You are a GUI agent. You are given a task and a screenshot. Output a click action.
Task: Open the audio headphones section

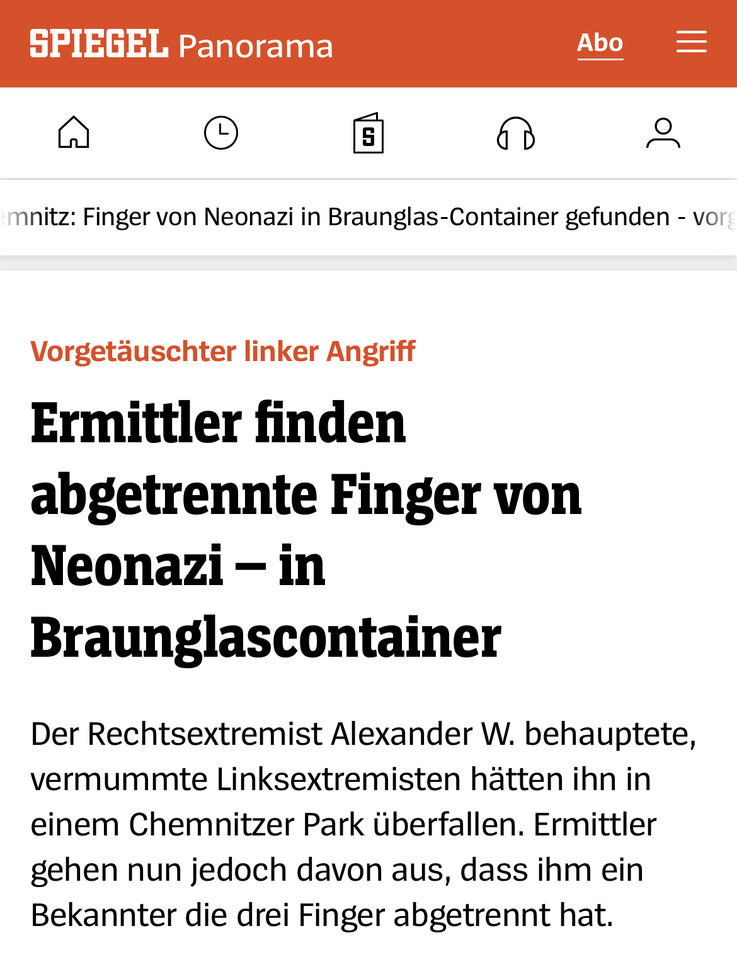point(515,133)
